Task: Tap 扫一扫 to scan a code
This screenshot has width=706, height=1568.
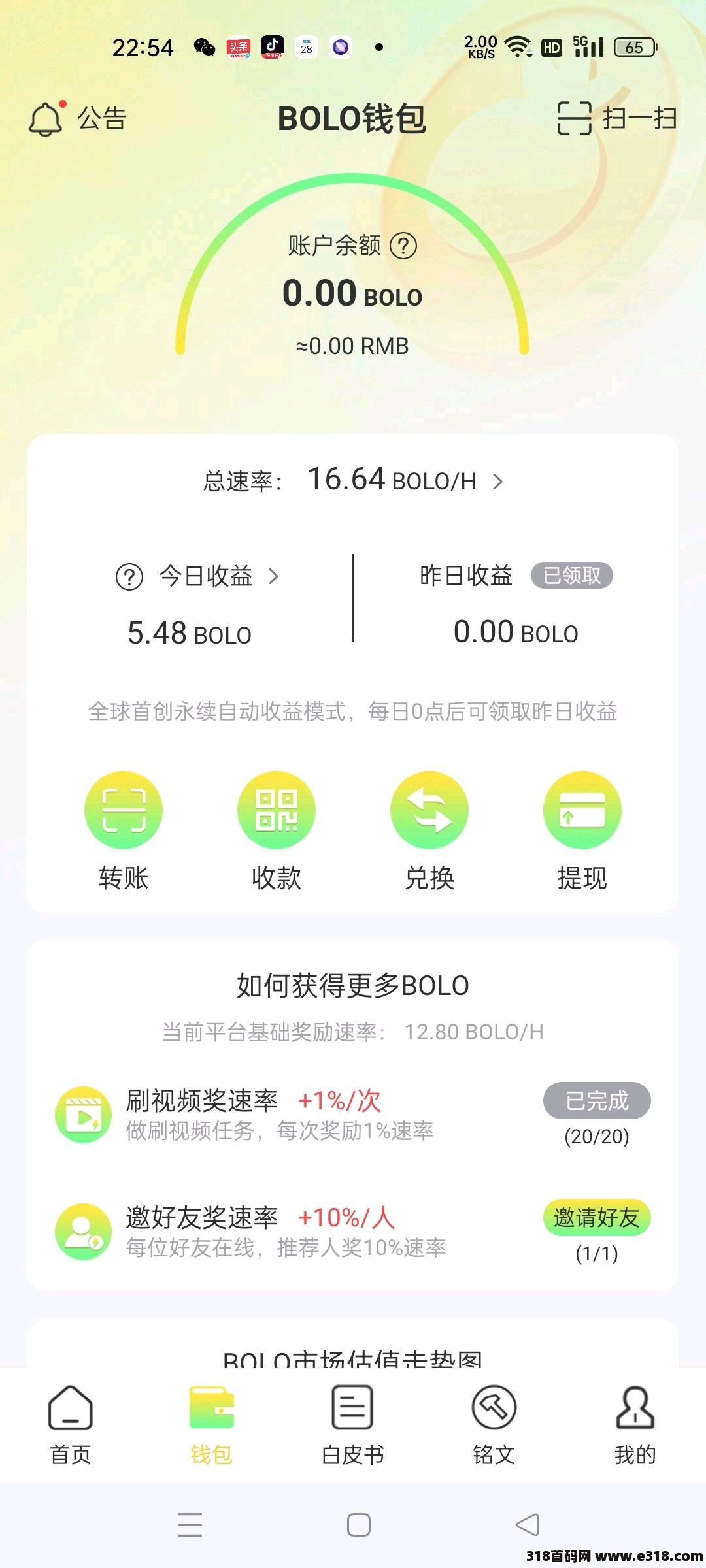Action: pyautogui.click(x=616, y=119)
